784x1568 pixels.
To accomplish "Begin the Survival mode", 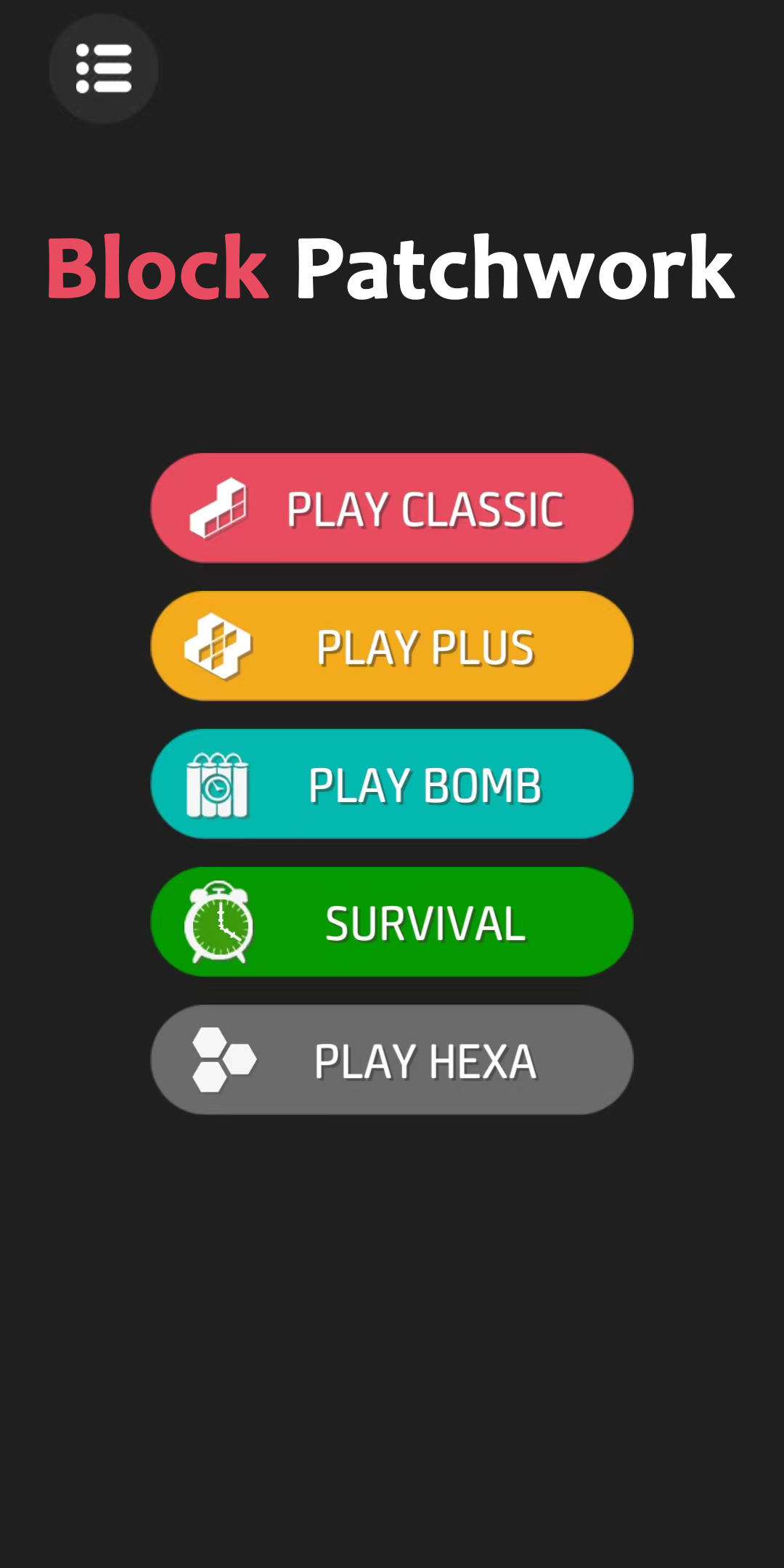I will coord(392,922).
